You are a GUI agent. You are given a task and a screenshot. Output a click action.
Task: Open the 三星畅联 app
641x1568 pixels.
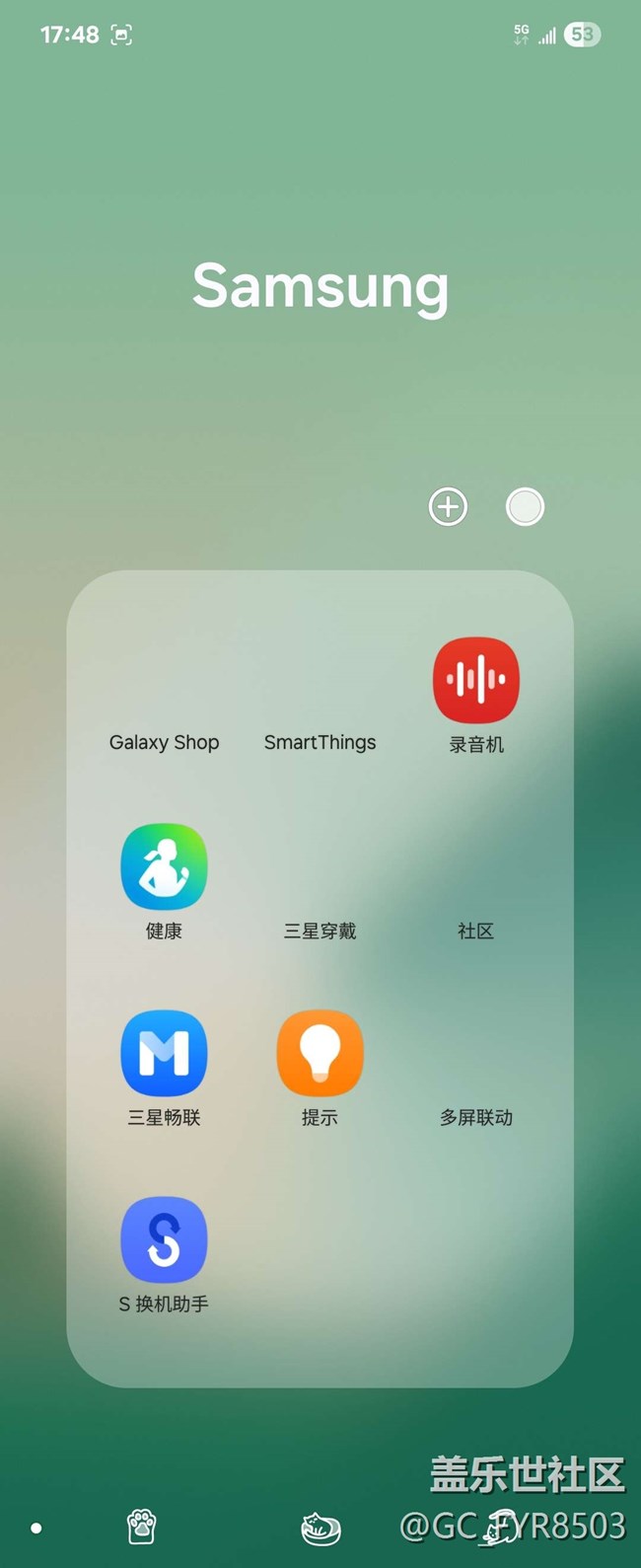pyautogui.click(x=164, y=1054)
